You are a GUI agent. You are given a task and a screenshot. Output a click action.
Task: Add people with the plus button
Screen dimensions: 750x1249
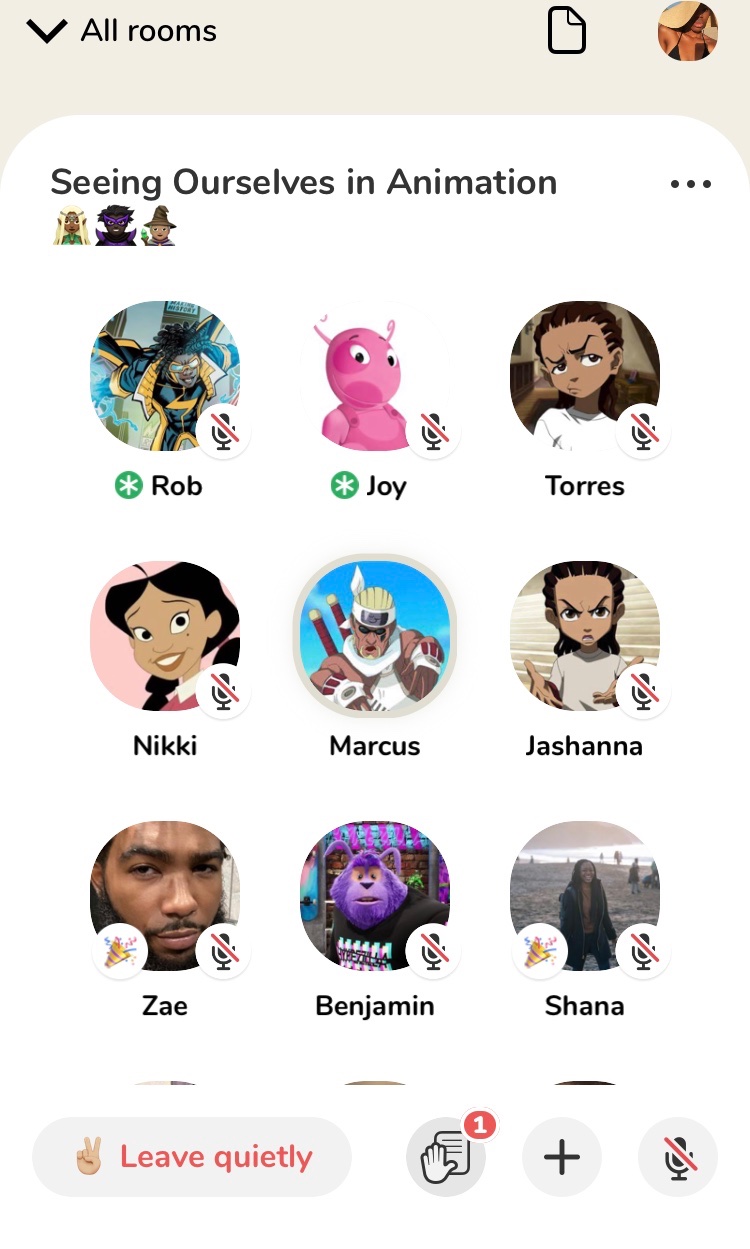click(562, 1158)
